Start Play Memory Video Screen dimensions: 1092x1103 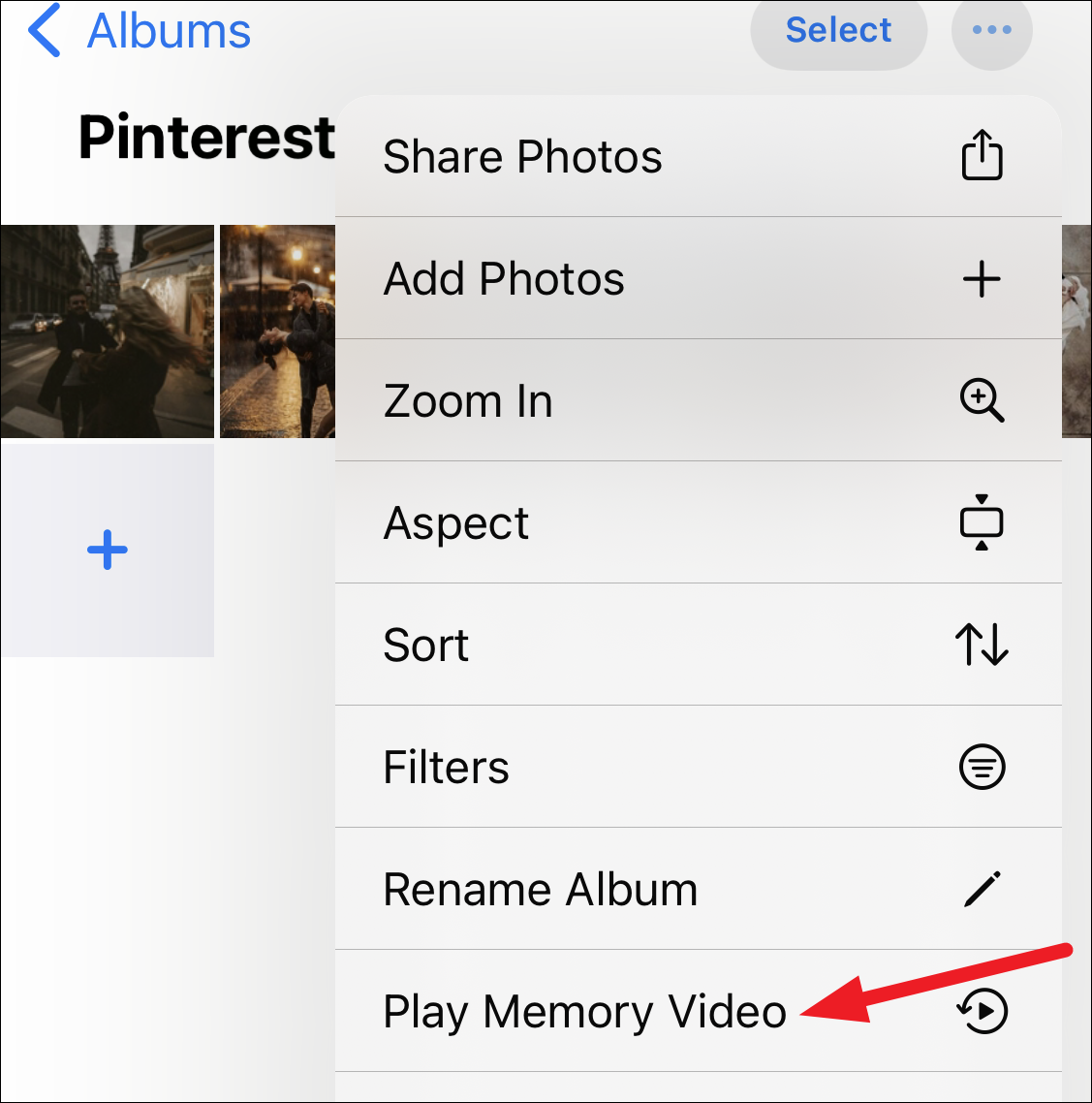[x=699, y=1011]
